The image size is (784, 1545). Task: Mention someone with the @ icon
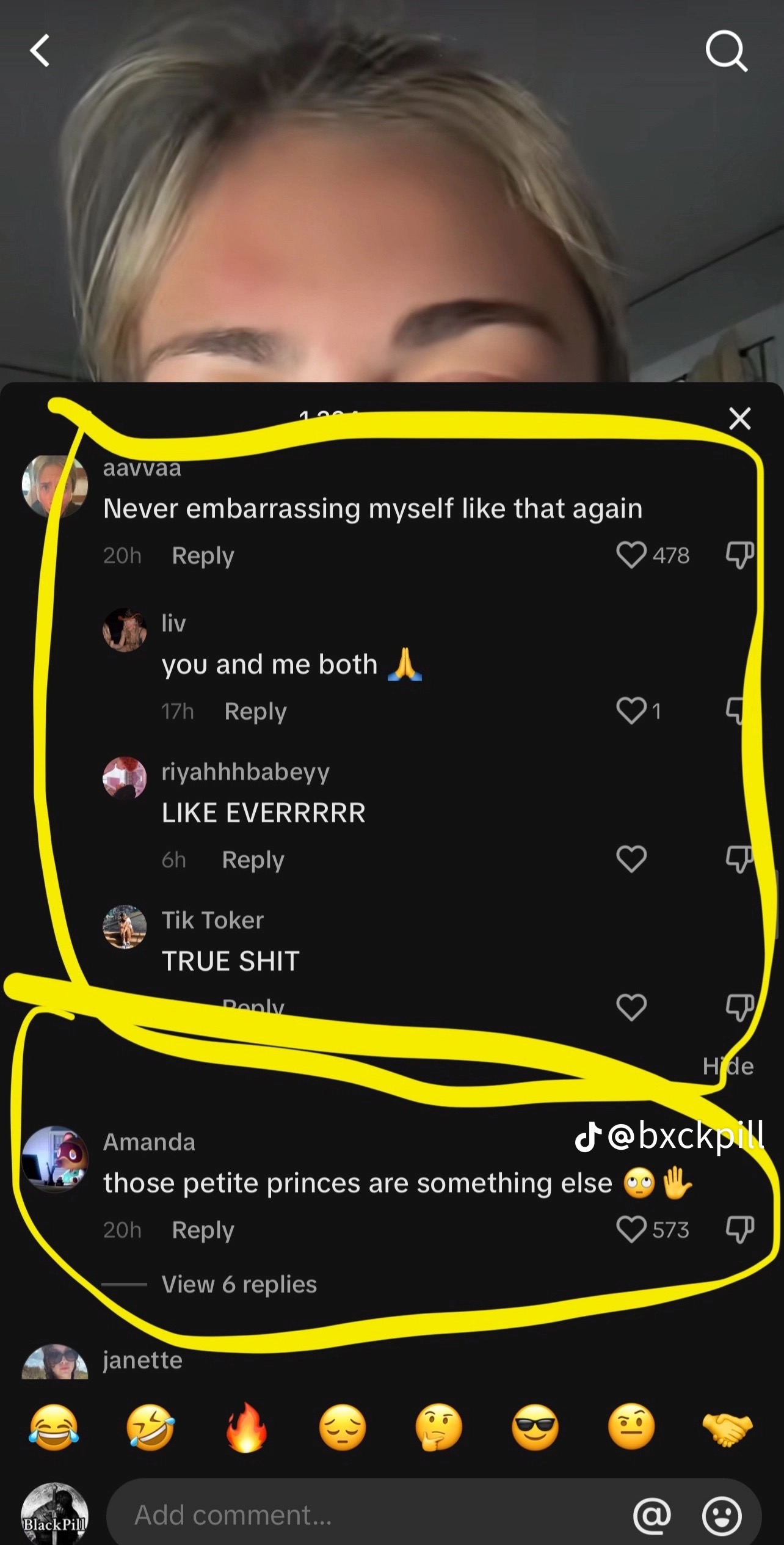(652, 1516)
